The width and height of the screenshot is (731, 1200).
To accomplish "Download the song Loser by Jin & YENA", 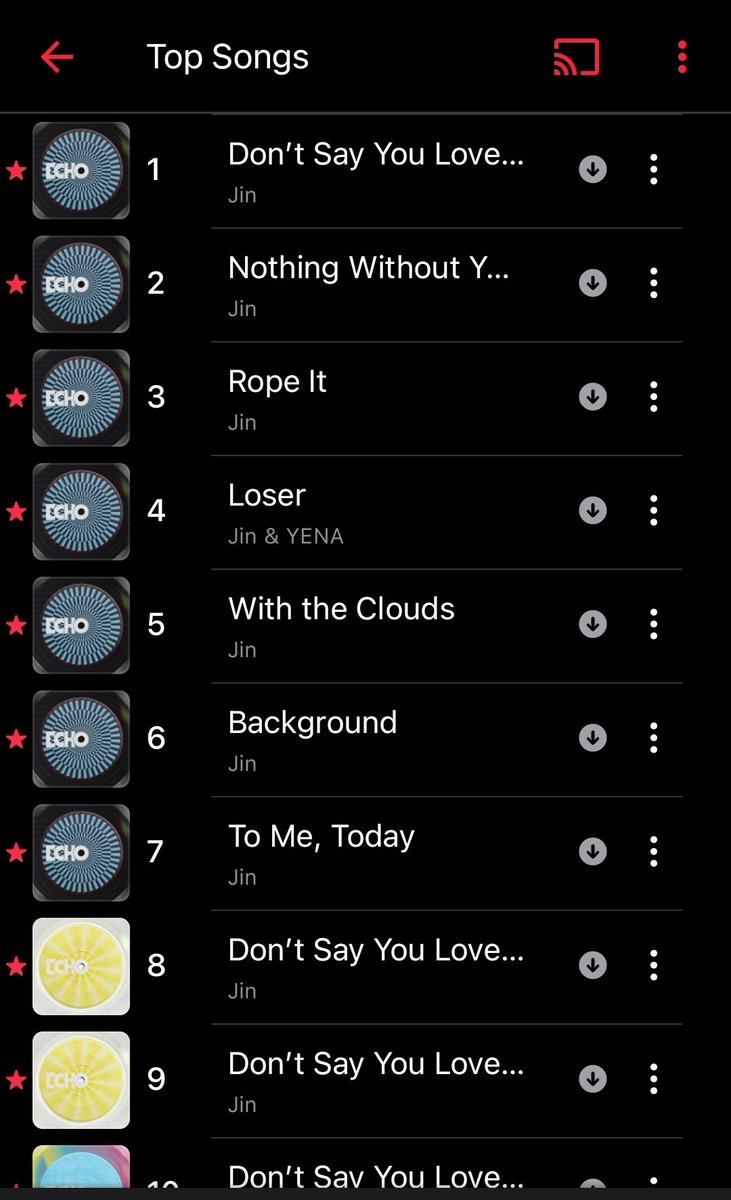I will tap(593, 511).
